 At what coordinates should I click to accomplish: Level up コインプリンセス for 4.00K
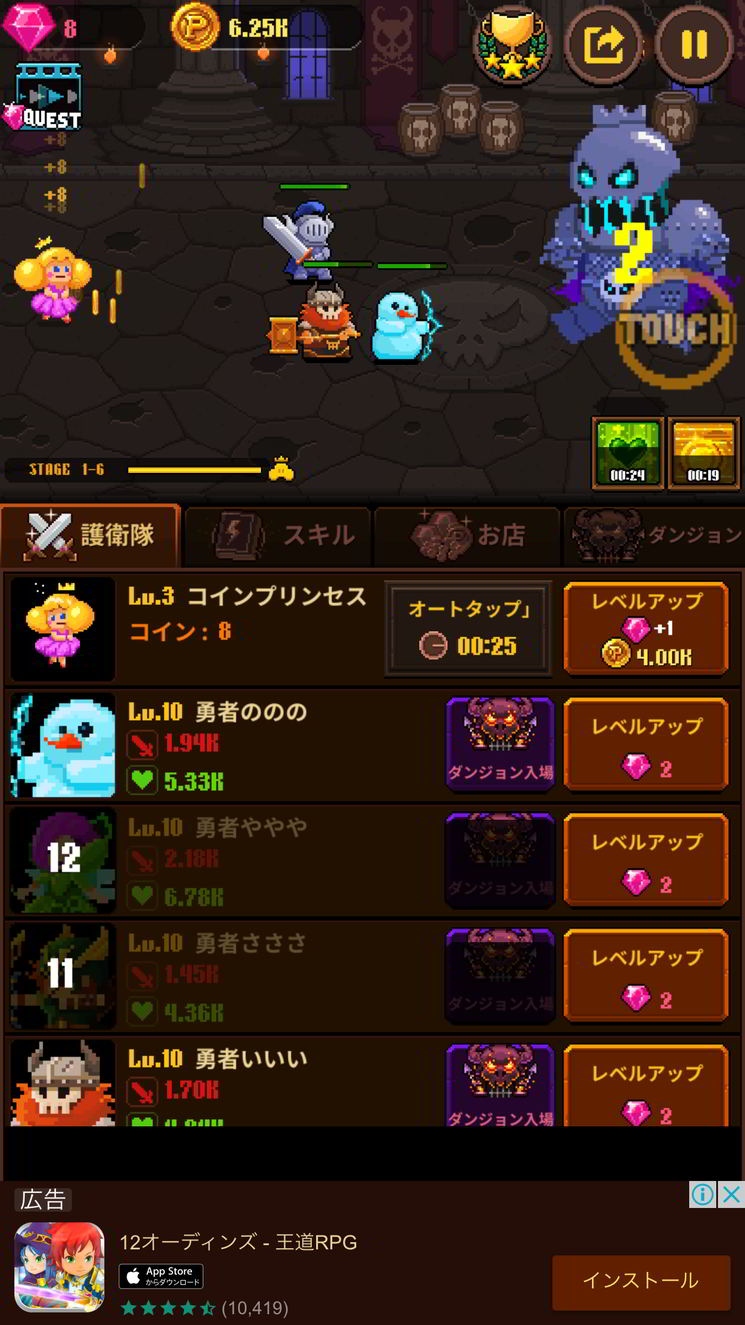[646, 628]
